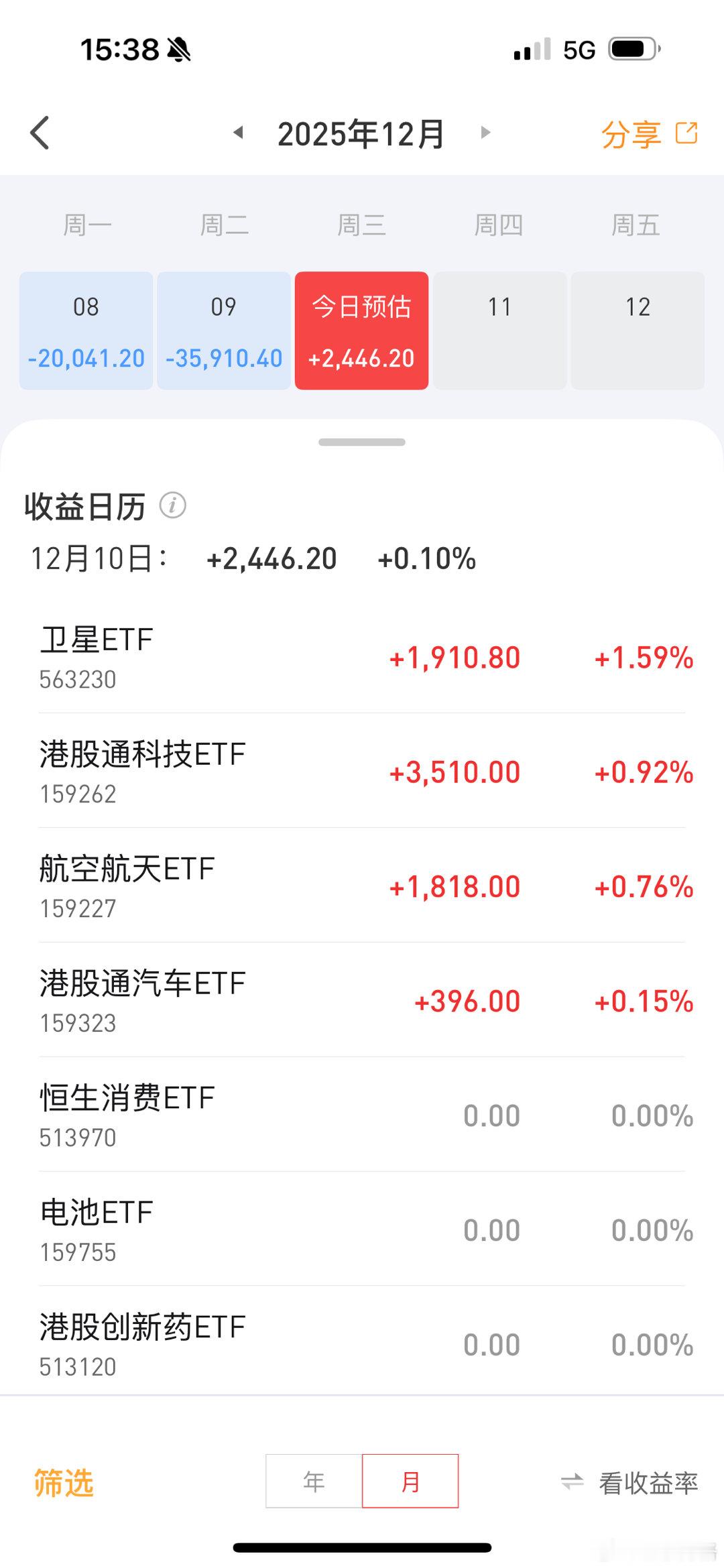Select December 11 in the calendar
Screen dimensions: 724x1568
tap(499, 330)
